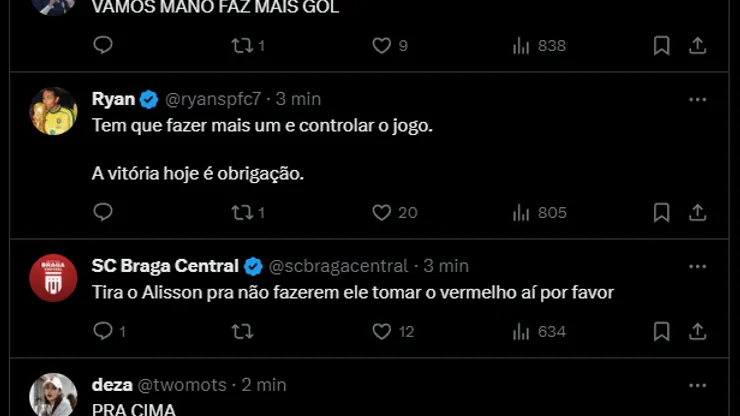The width and height of the screenshot is (740, 416).
Task: Reply to Ryan's post
Action: (103, 212)
